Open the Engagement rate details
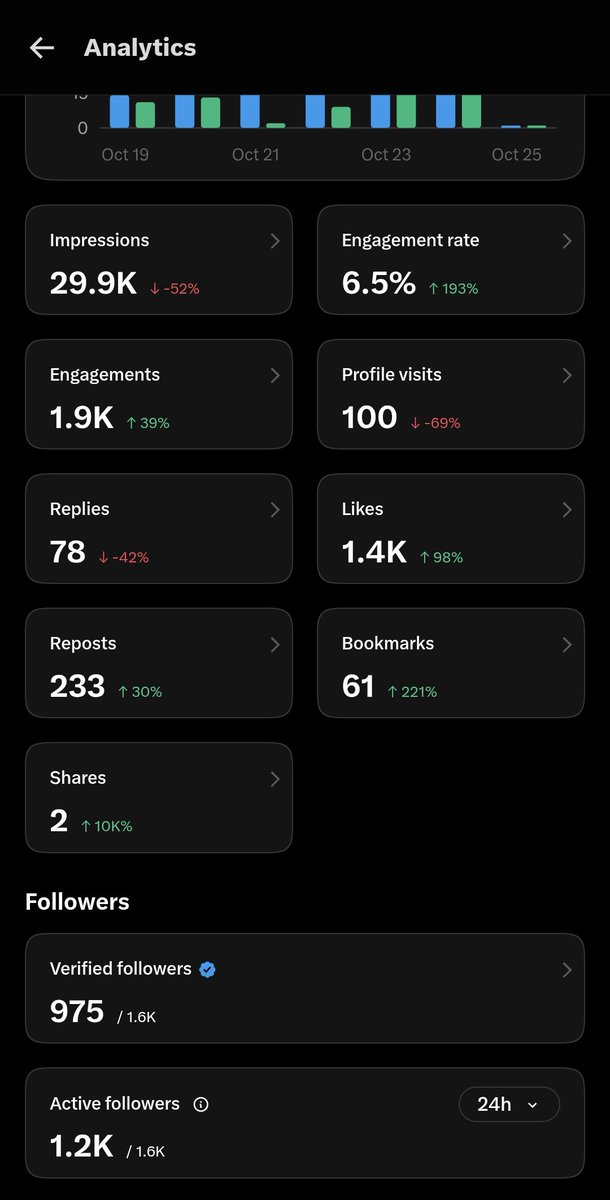This screenshot has height=1200, width=610. (451, 260)
